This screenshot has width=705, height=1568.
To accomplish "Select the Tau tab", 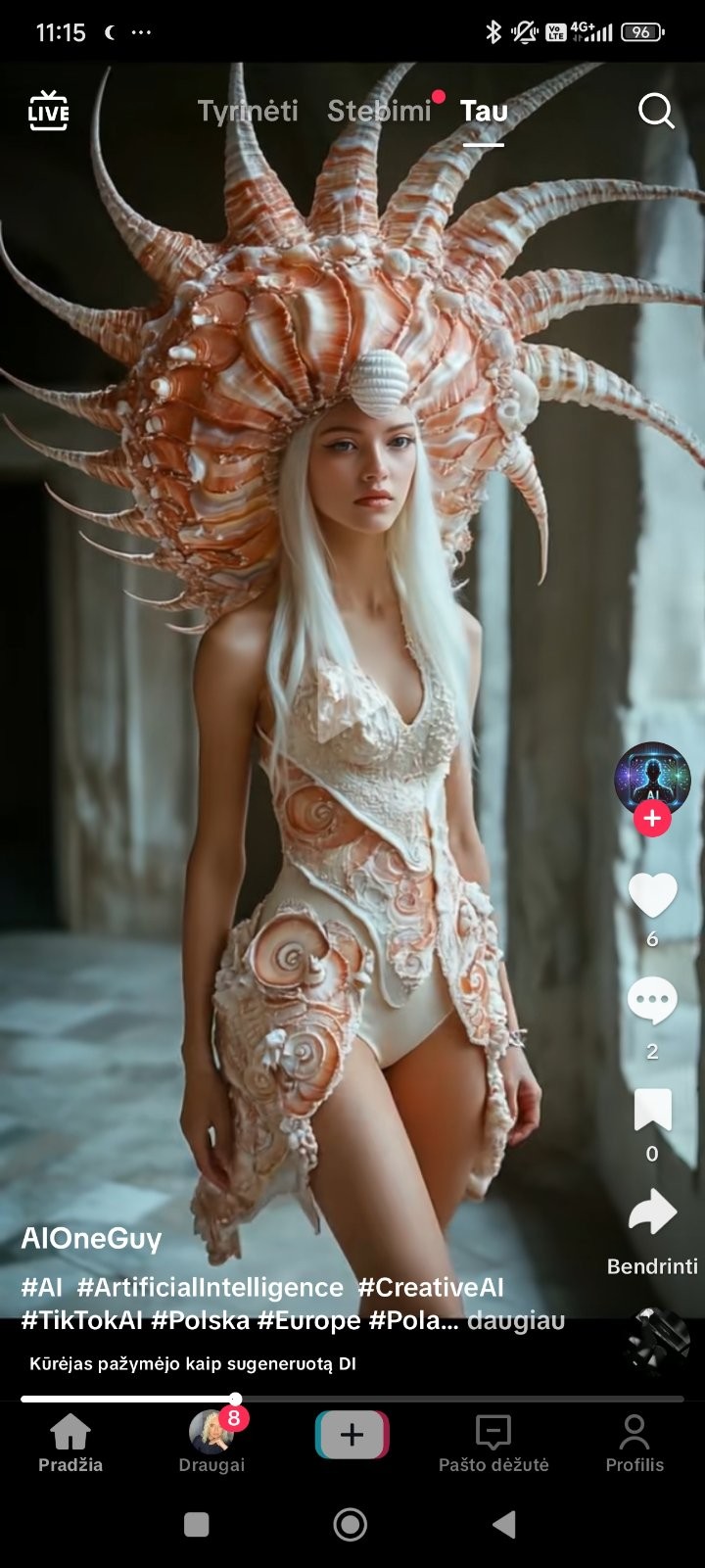I will (x=484, y=111).
